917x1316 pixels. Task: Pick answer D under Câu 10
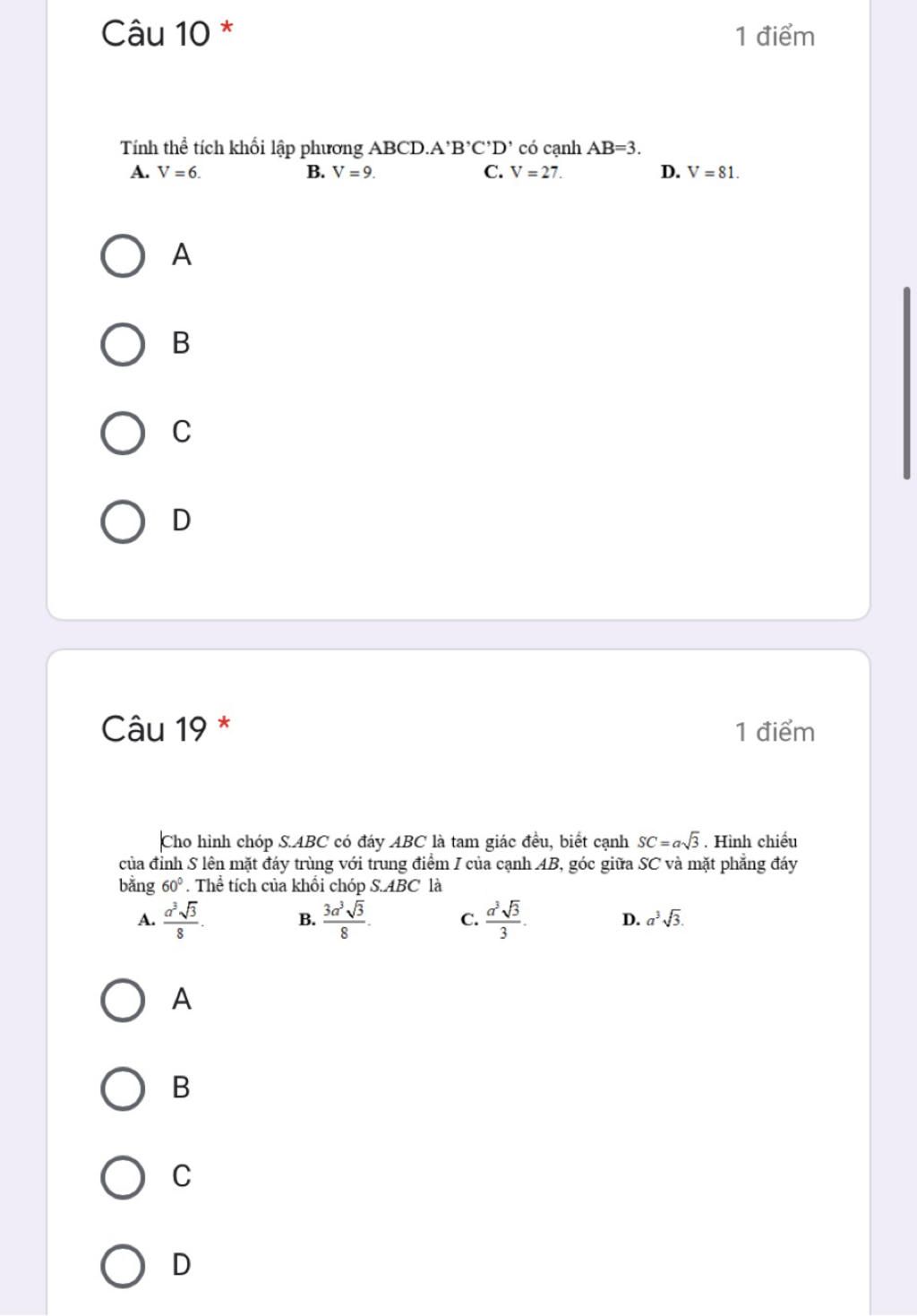[x=123, y=522]
